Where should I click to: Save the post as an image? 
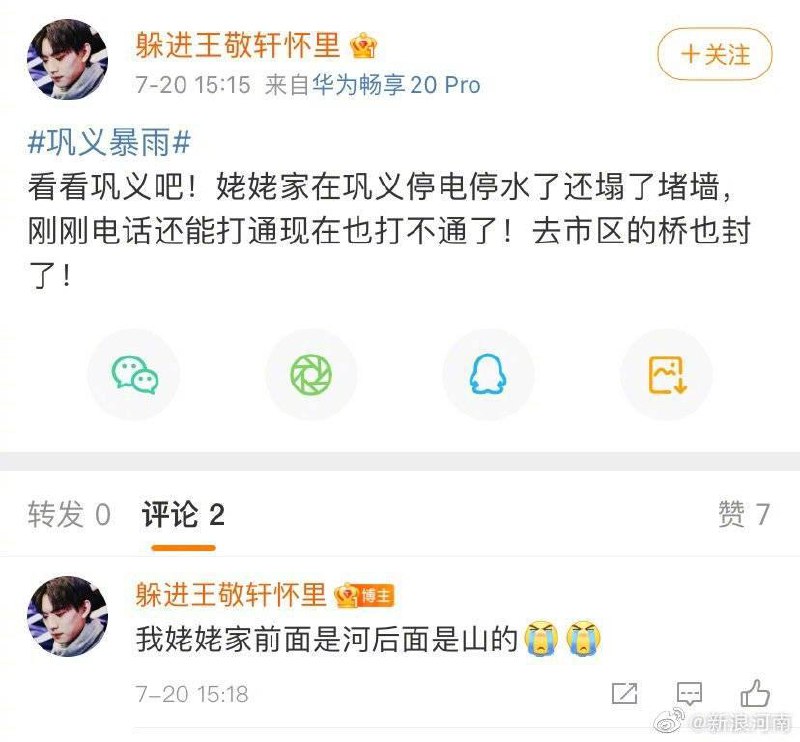click(x=666, y=375)
